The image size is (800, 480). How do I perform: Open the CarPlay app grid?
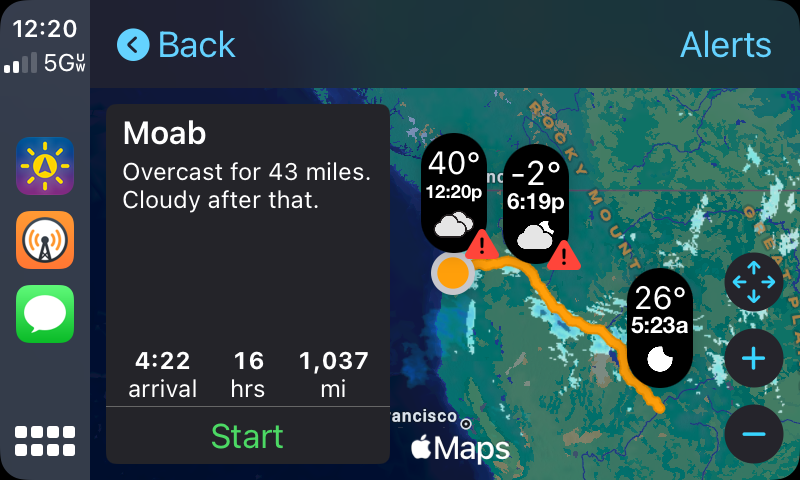45,439
